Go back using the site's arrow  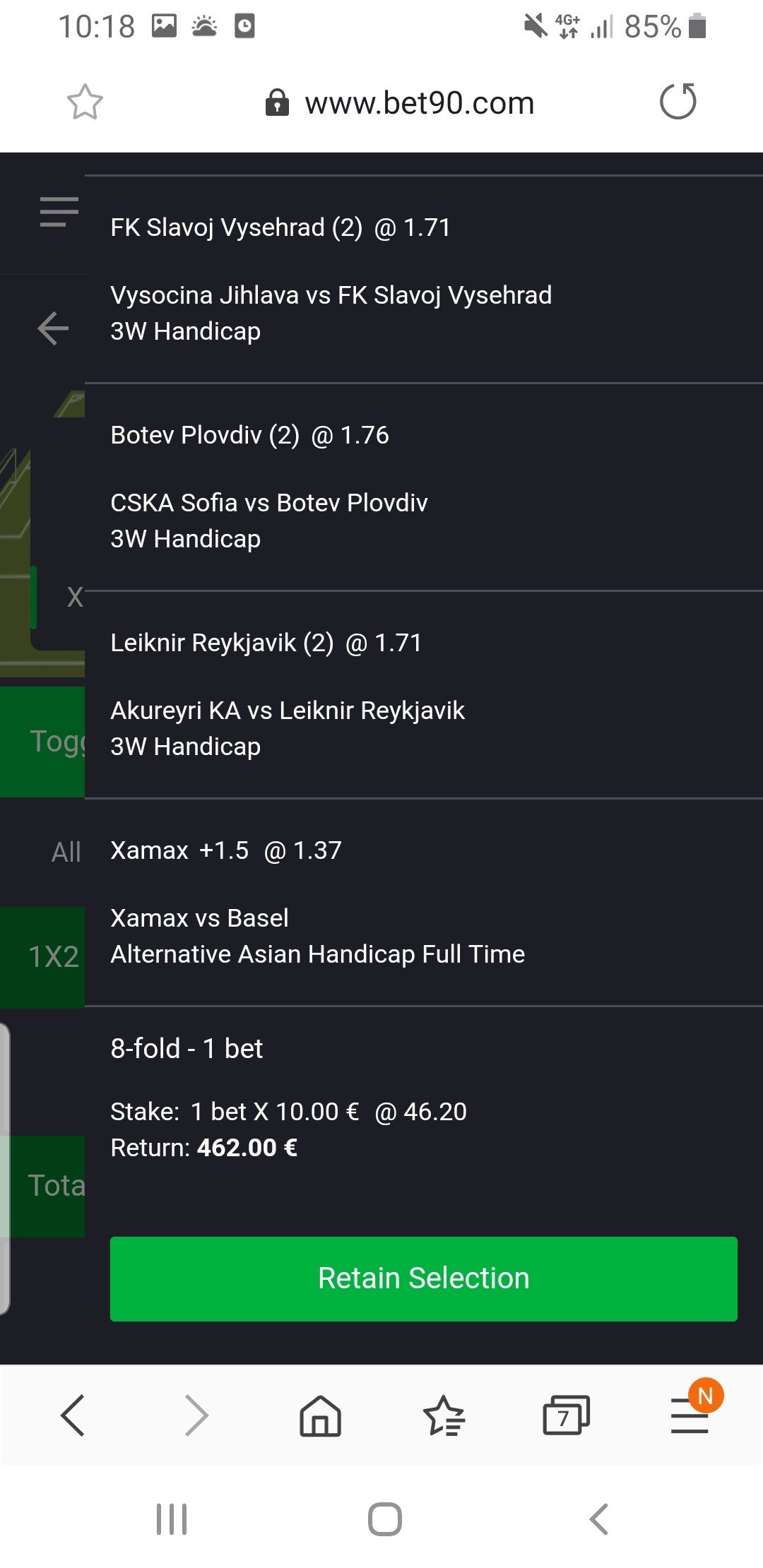tap(53, 328)
